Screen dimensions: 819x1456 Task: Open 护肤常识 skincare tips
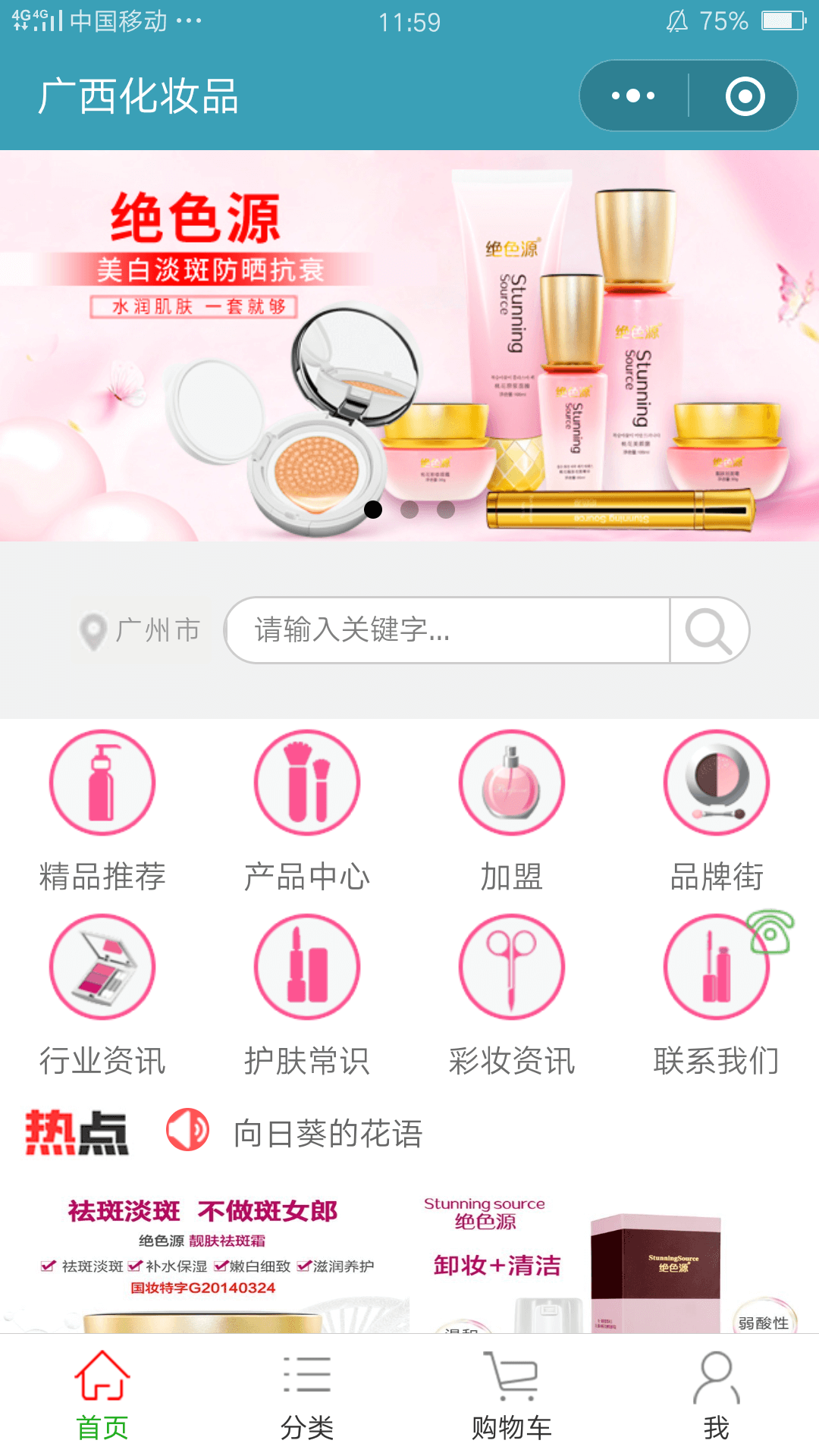[307, 994]
